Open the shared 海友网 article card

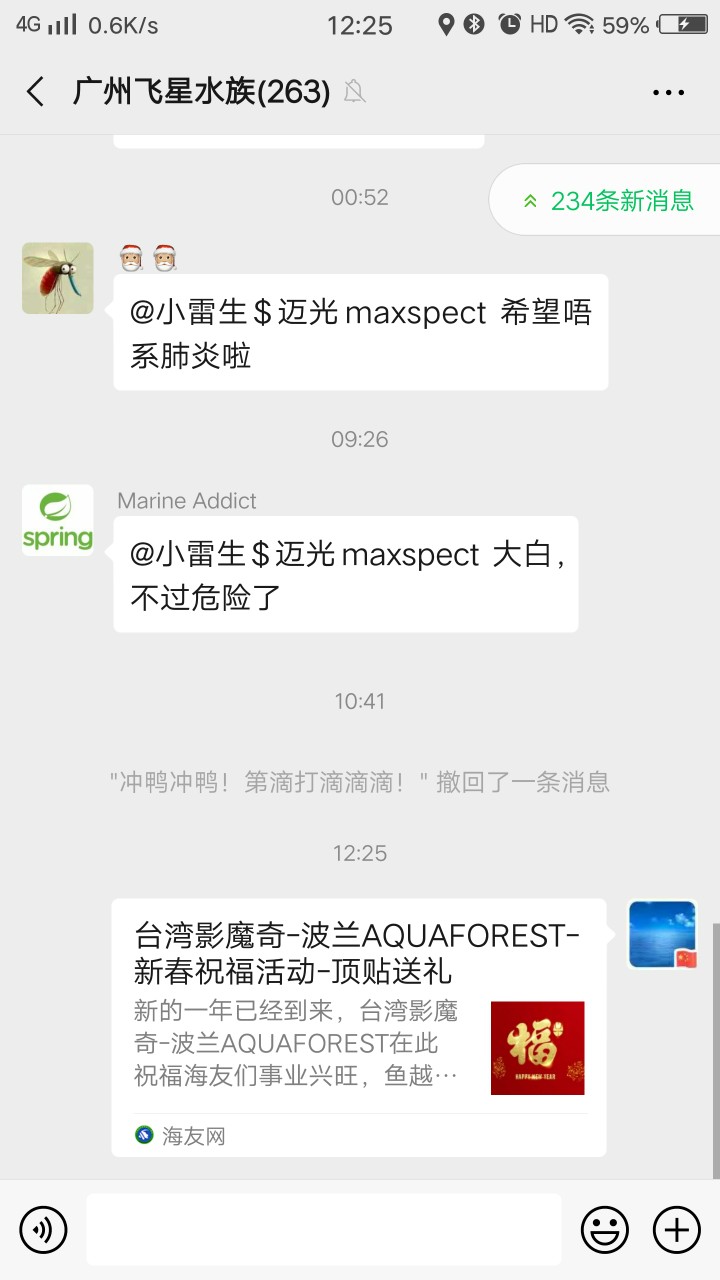pyautogui.click(x=359, y=1026)
